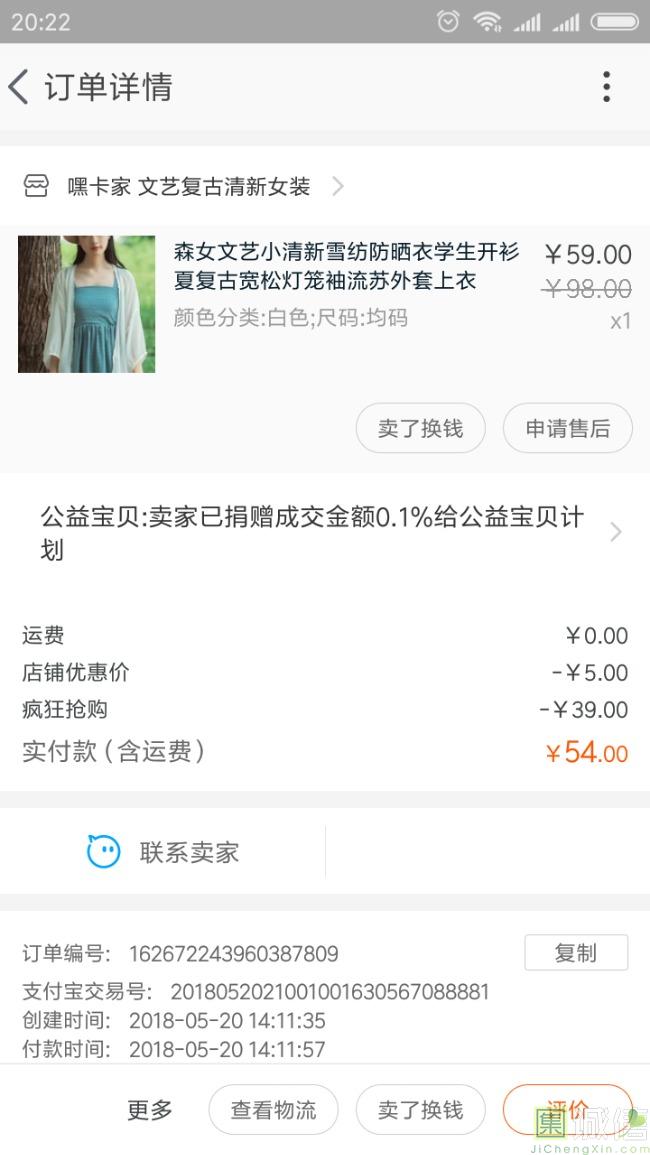Write a review with the 评价 button
650x1155 pixels.
(x=567, y=1109)
